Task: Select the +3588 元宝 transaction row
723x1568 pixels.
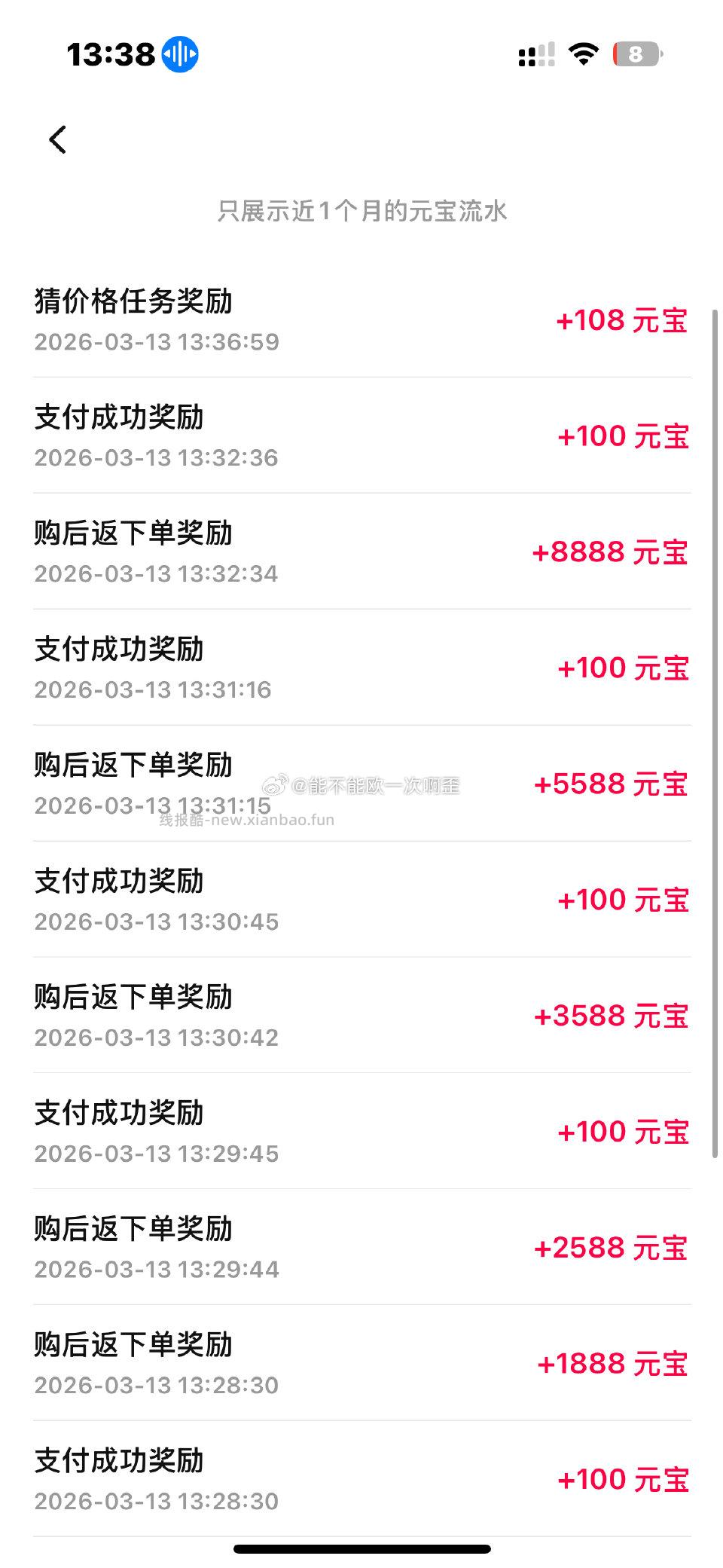Action: click(613, 1016)
